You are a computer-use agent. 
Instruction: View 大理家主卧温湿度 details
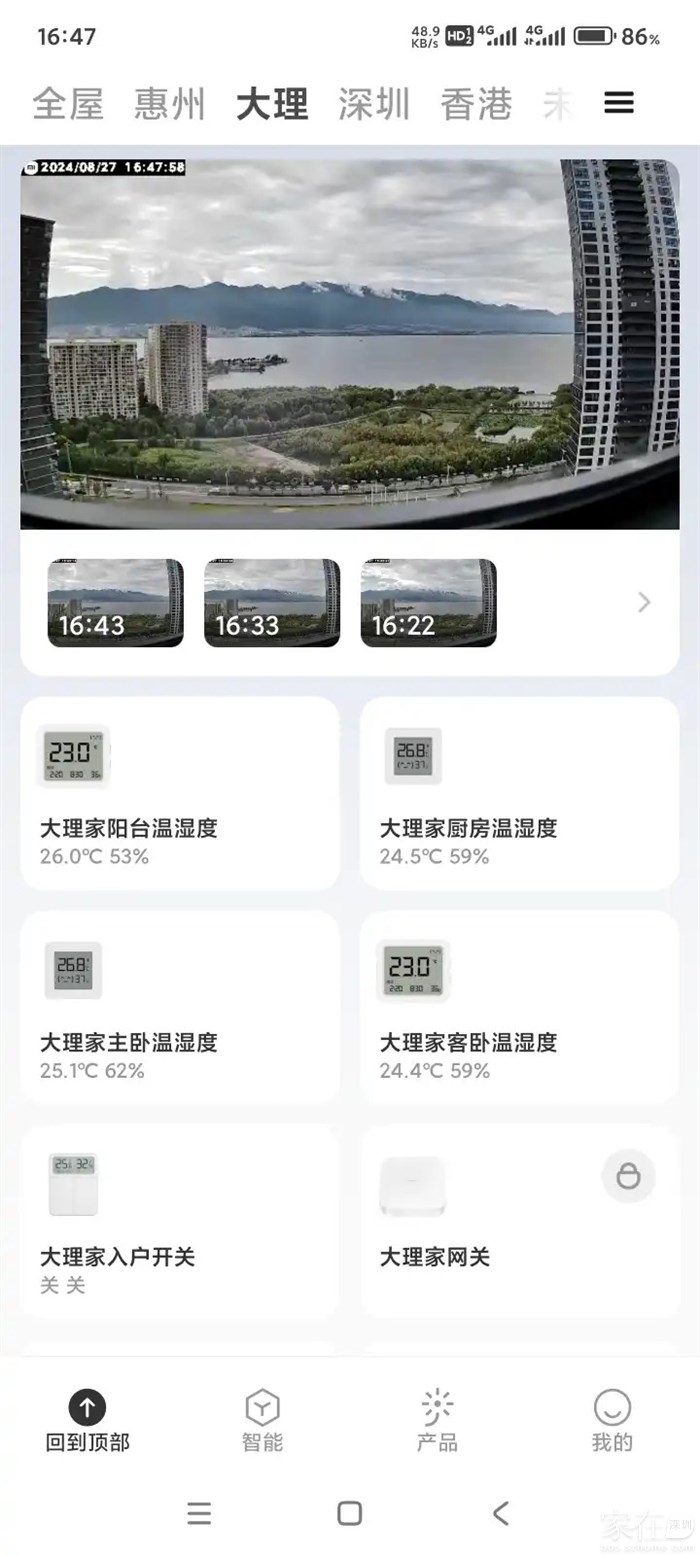tap(180, 1007)
